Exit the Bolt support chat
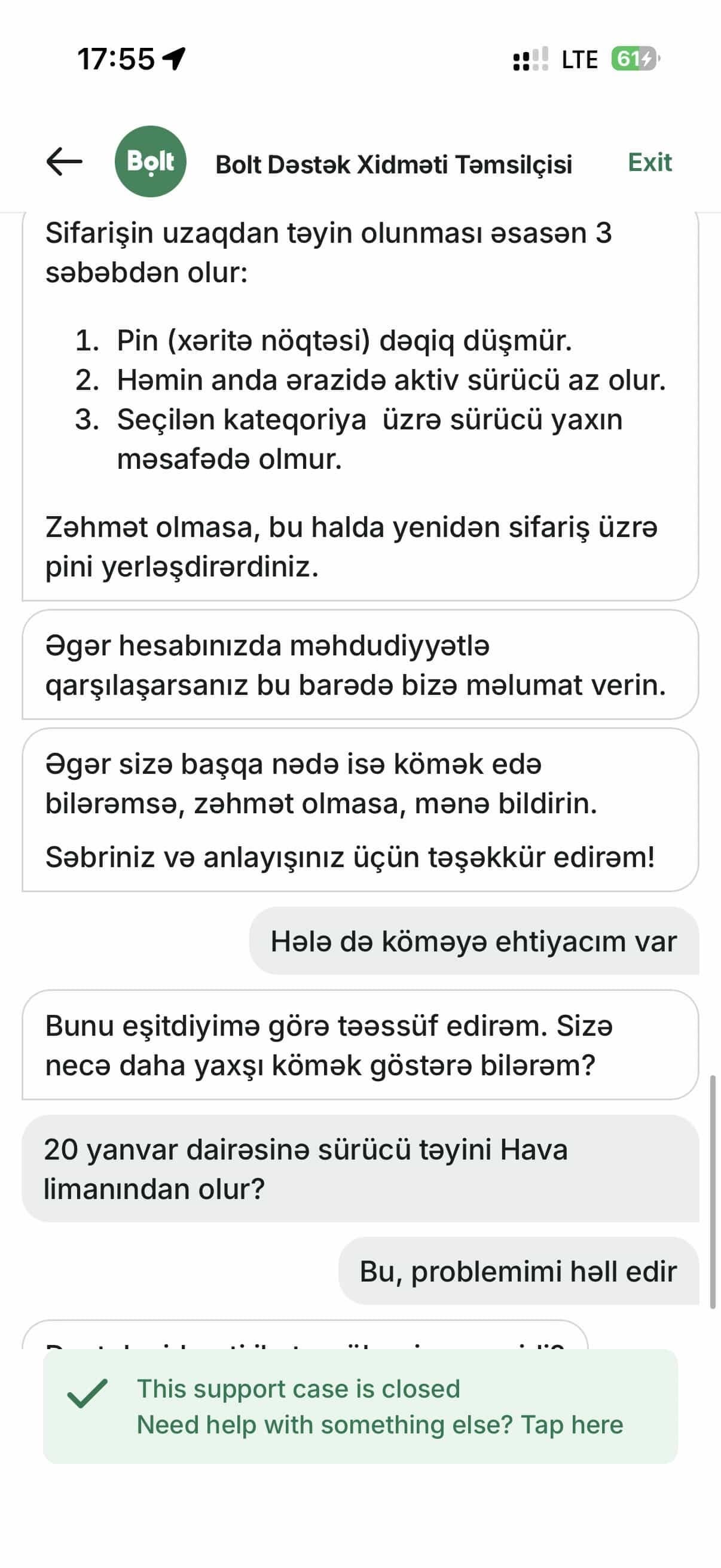The height and width of the screenshot is (1568, 721). click(649, 163)
